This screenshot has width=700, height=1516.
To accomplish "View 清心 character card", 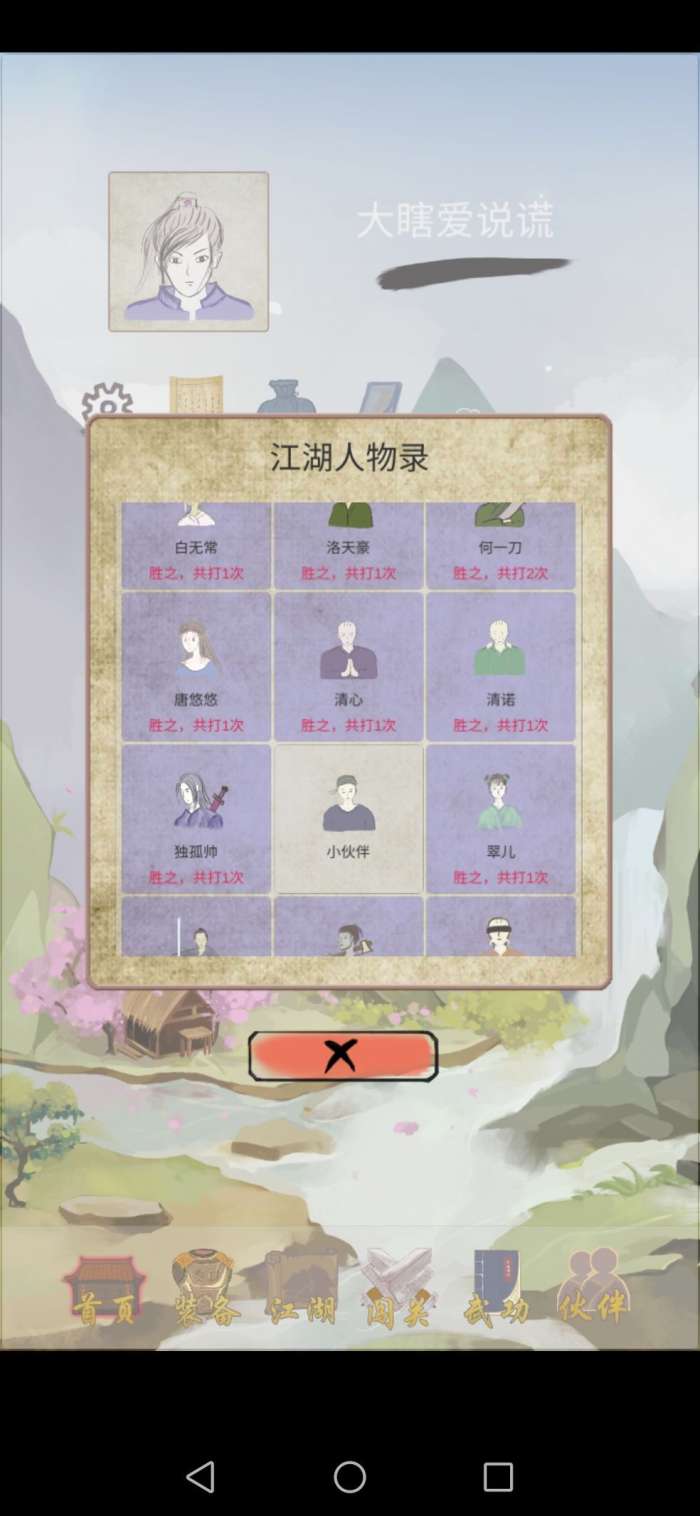I will tap(349, 666).
